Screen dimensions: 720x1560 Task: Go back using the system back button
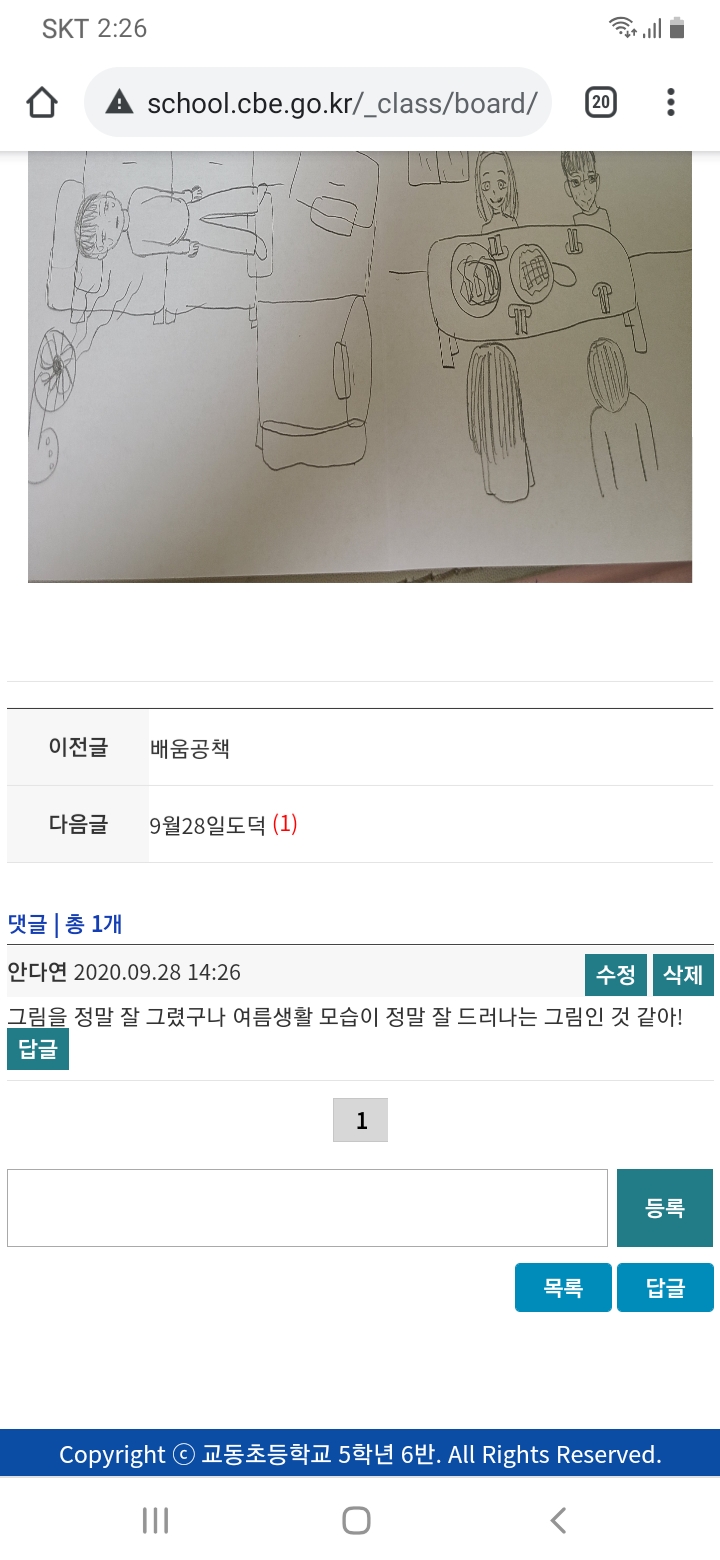[x=558, y=1521]
